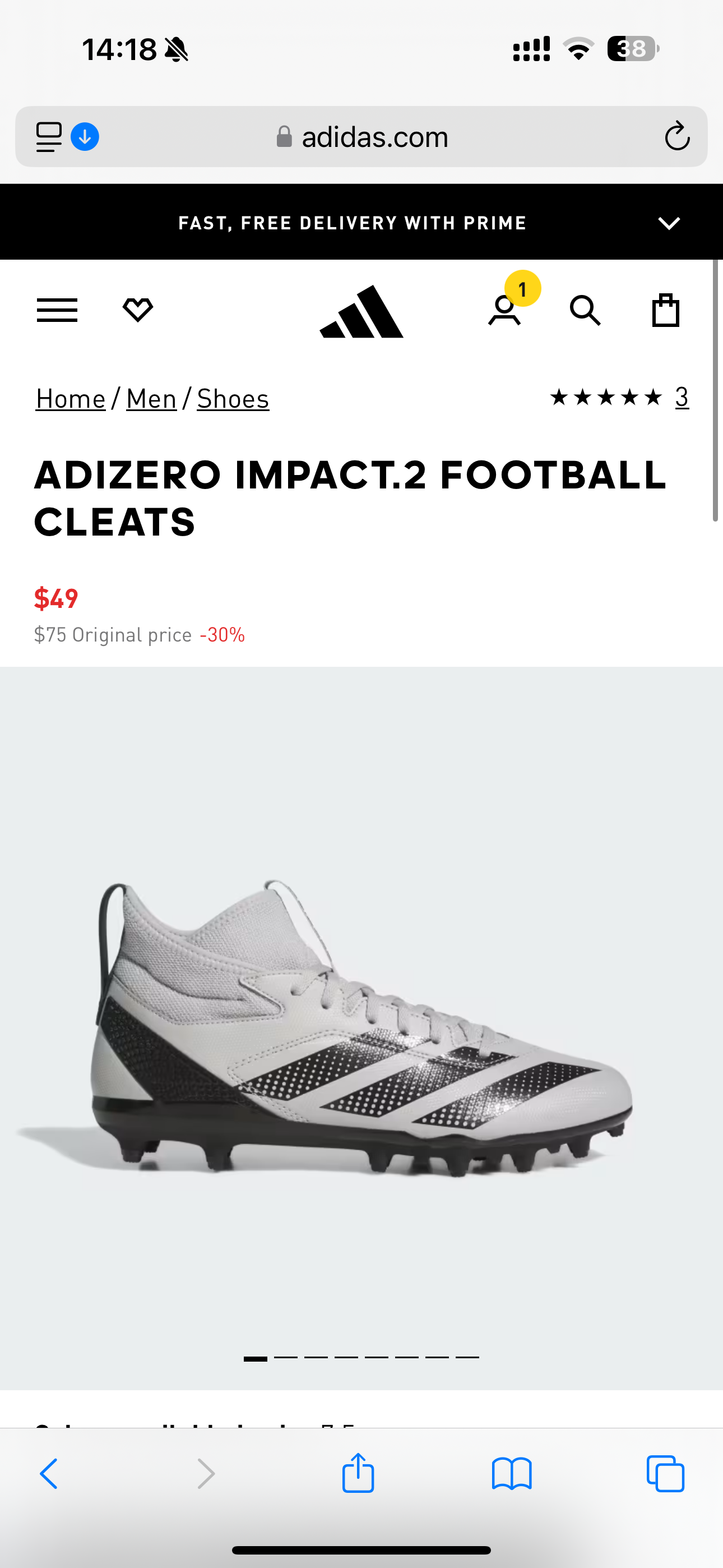
Task: Tap the adidas.com address bar
Action: [374, 137]
